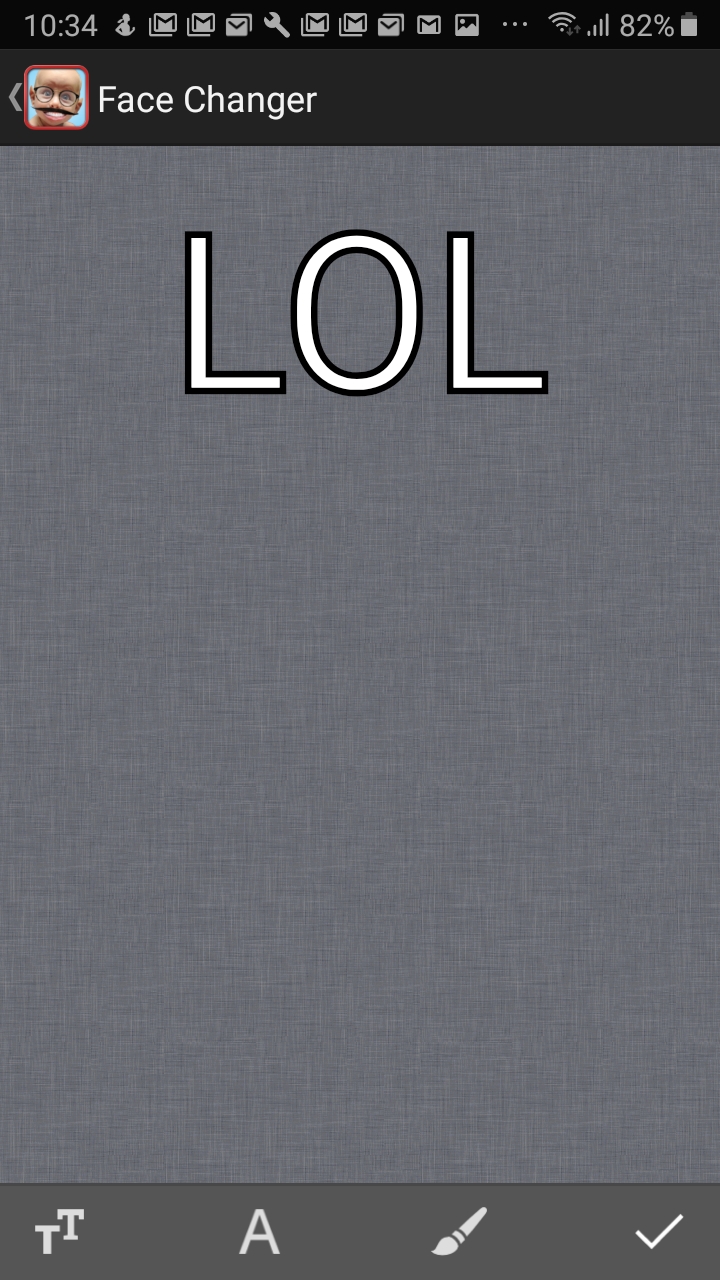Screen dimensions: 720x1280
Task: Select the LOL text on canvas
Action: click(364, 313)
